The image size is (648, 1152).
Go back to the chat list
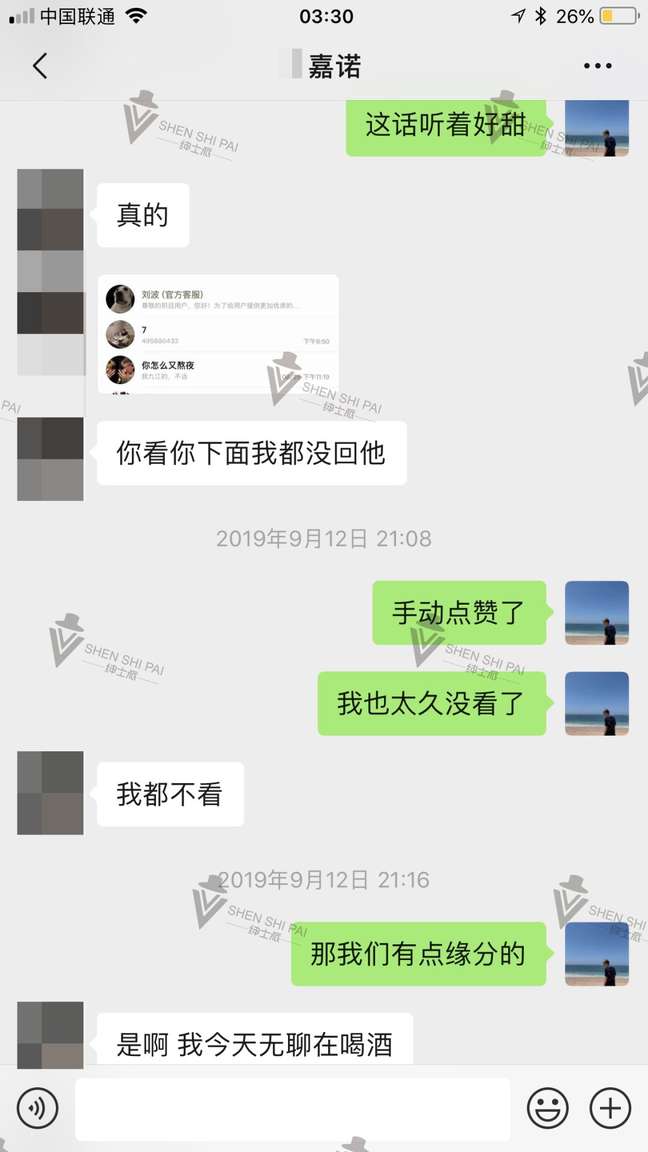(40, 66)
